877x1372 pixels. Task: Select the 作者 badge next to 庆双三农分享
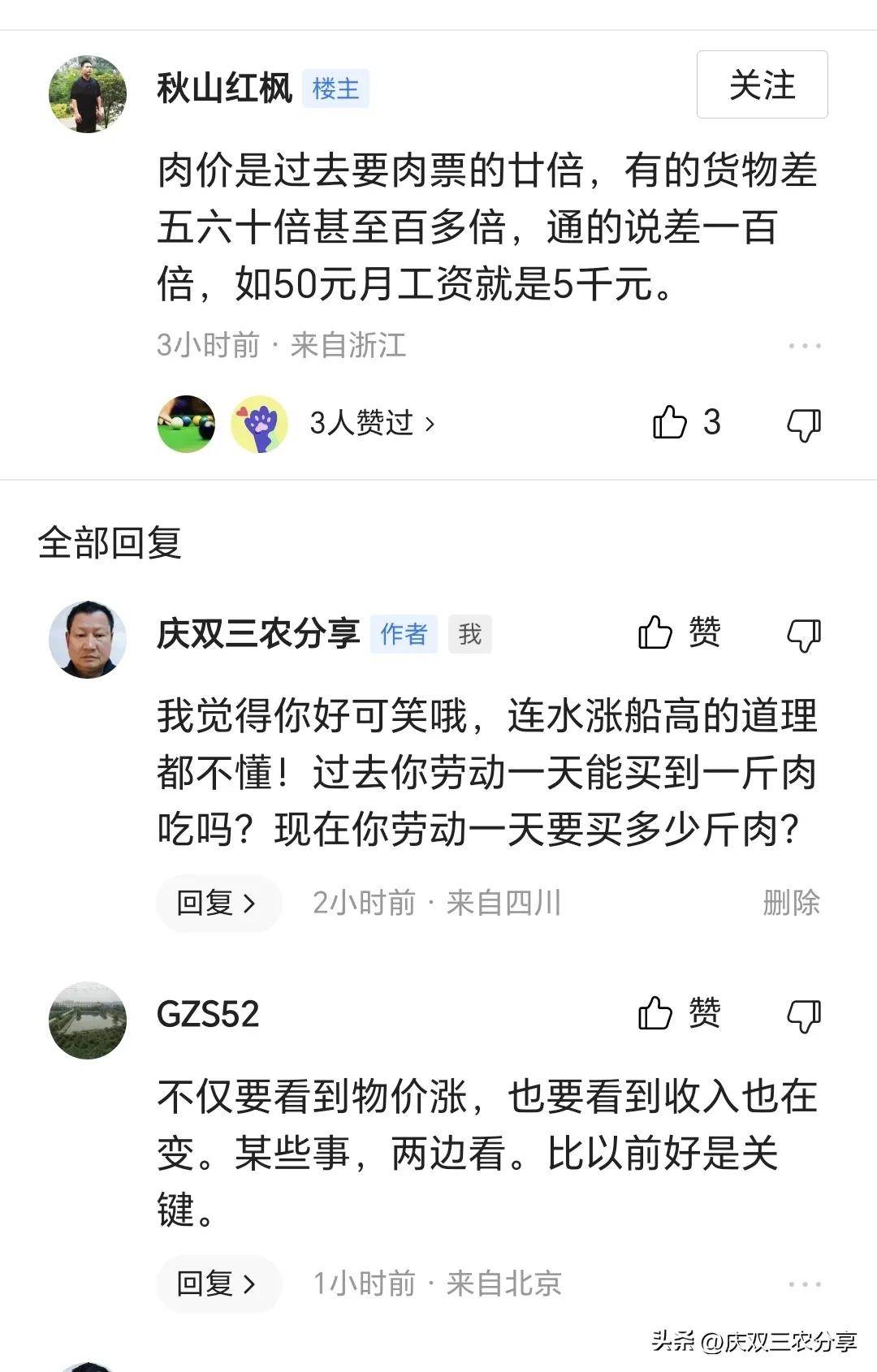point(404,636)
